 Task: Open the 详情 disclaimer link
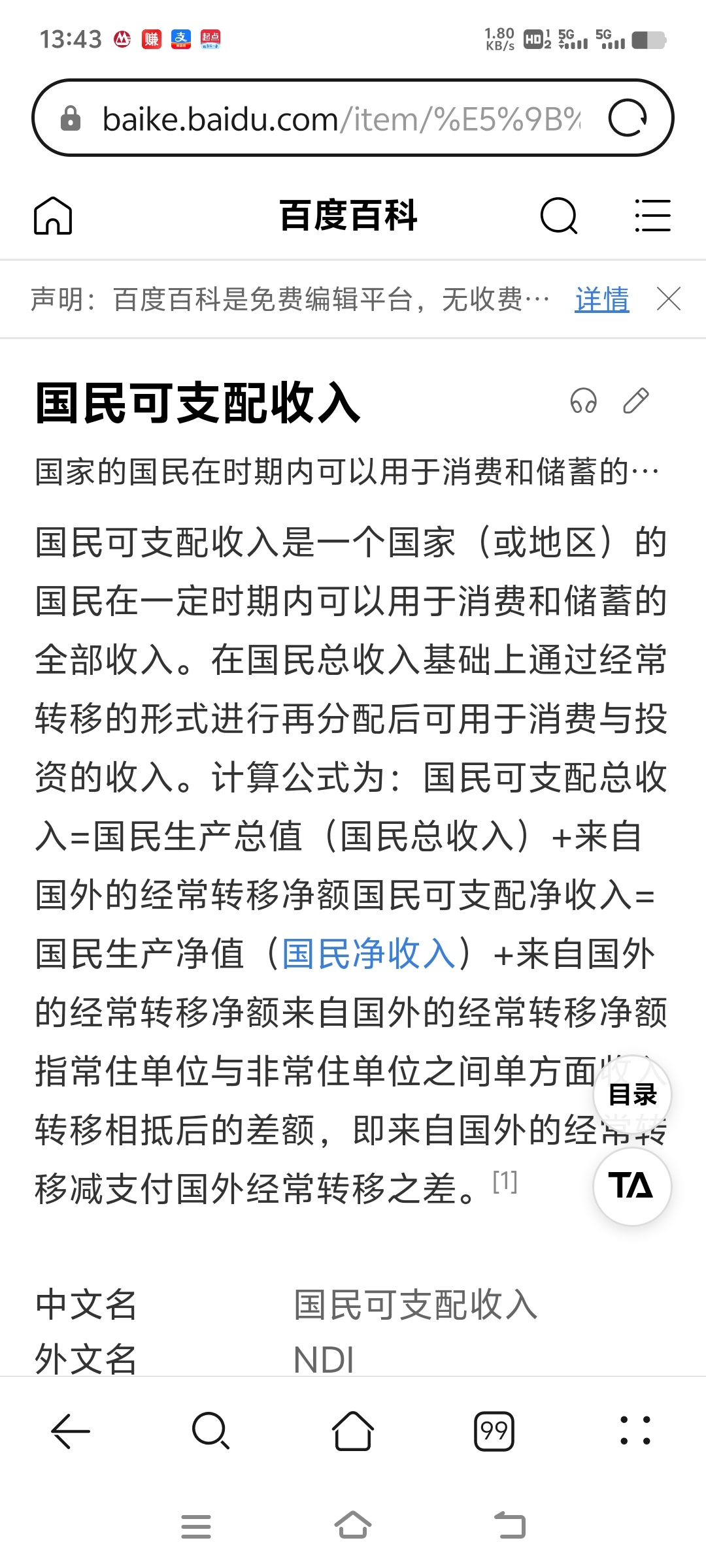(x=601, y=300)
